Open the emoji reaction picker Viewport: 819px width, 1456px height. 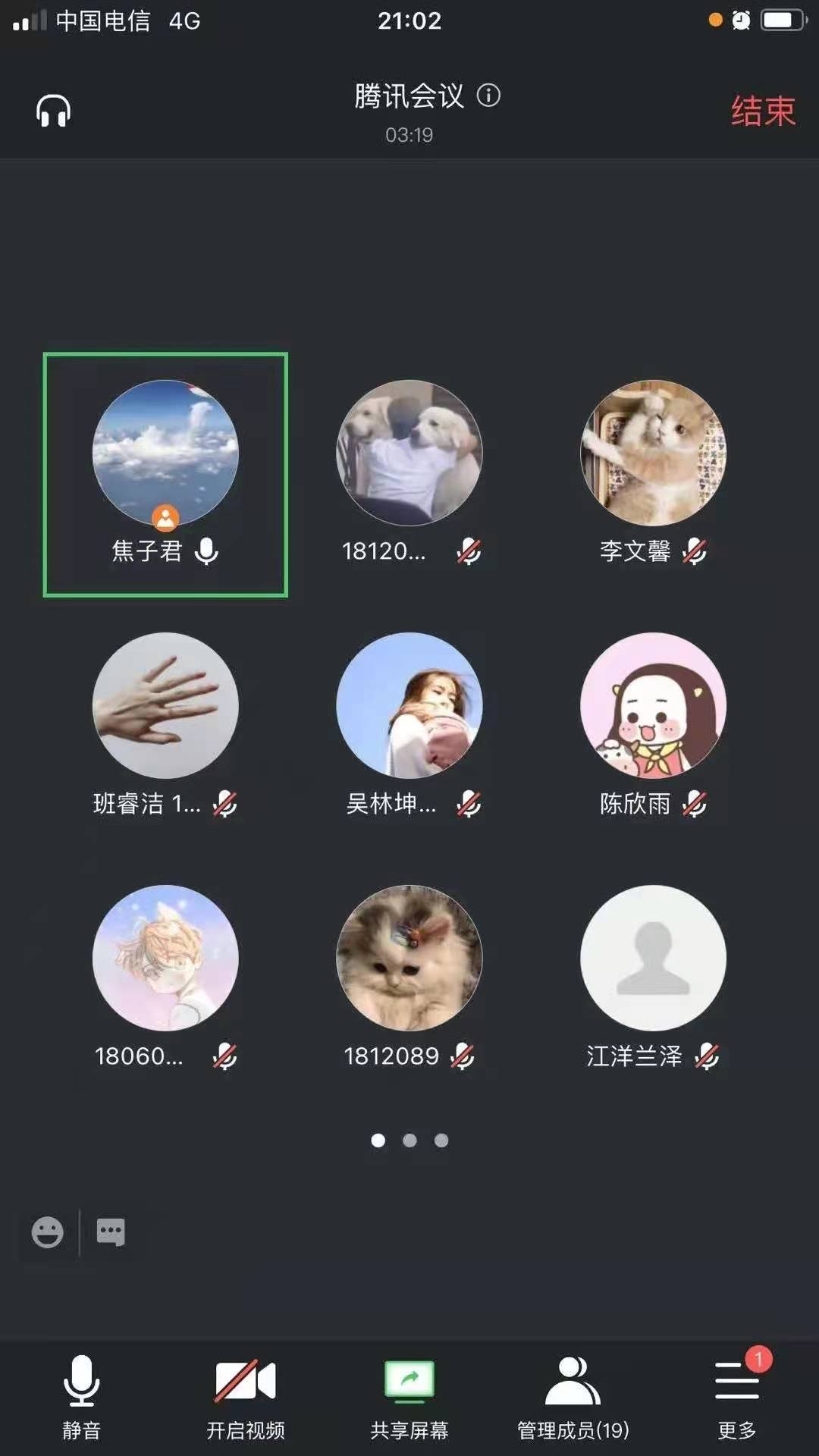point(47,1232)
